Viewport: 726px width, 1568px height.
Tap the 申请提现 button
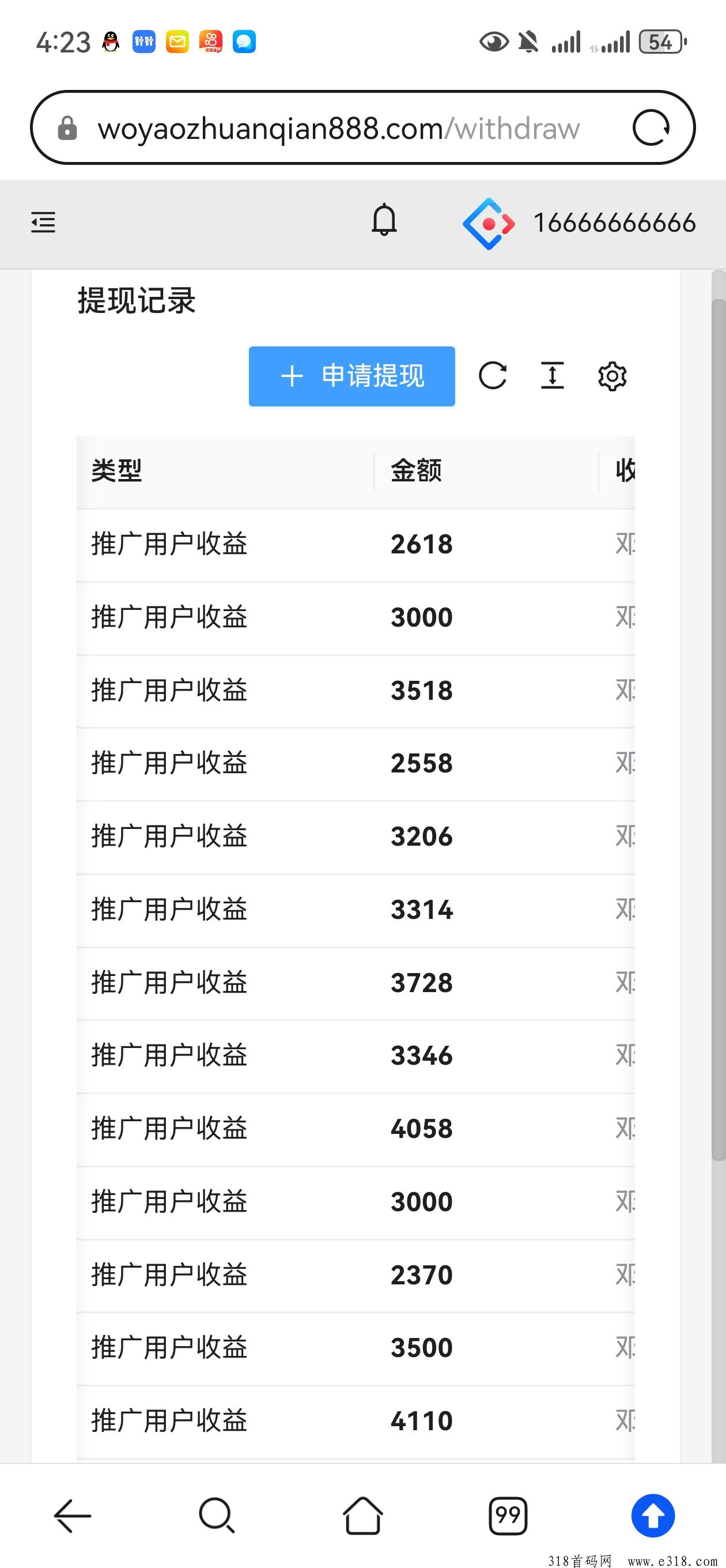coord(351,375)
